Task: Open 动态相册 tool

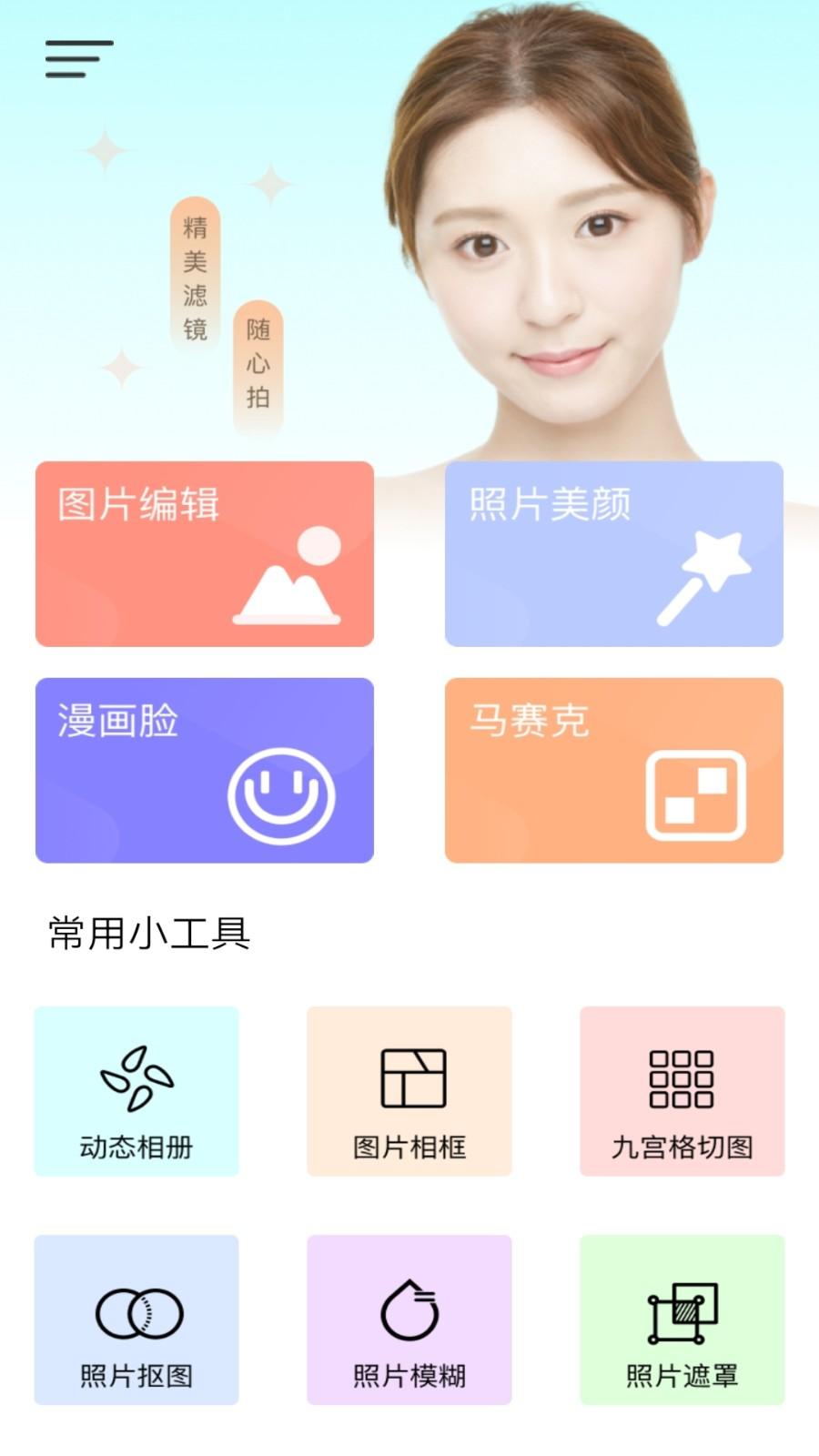Action: point(136,1091)
